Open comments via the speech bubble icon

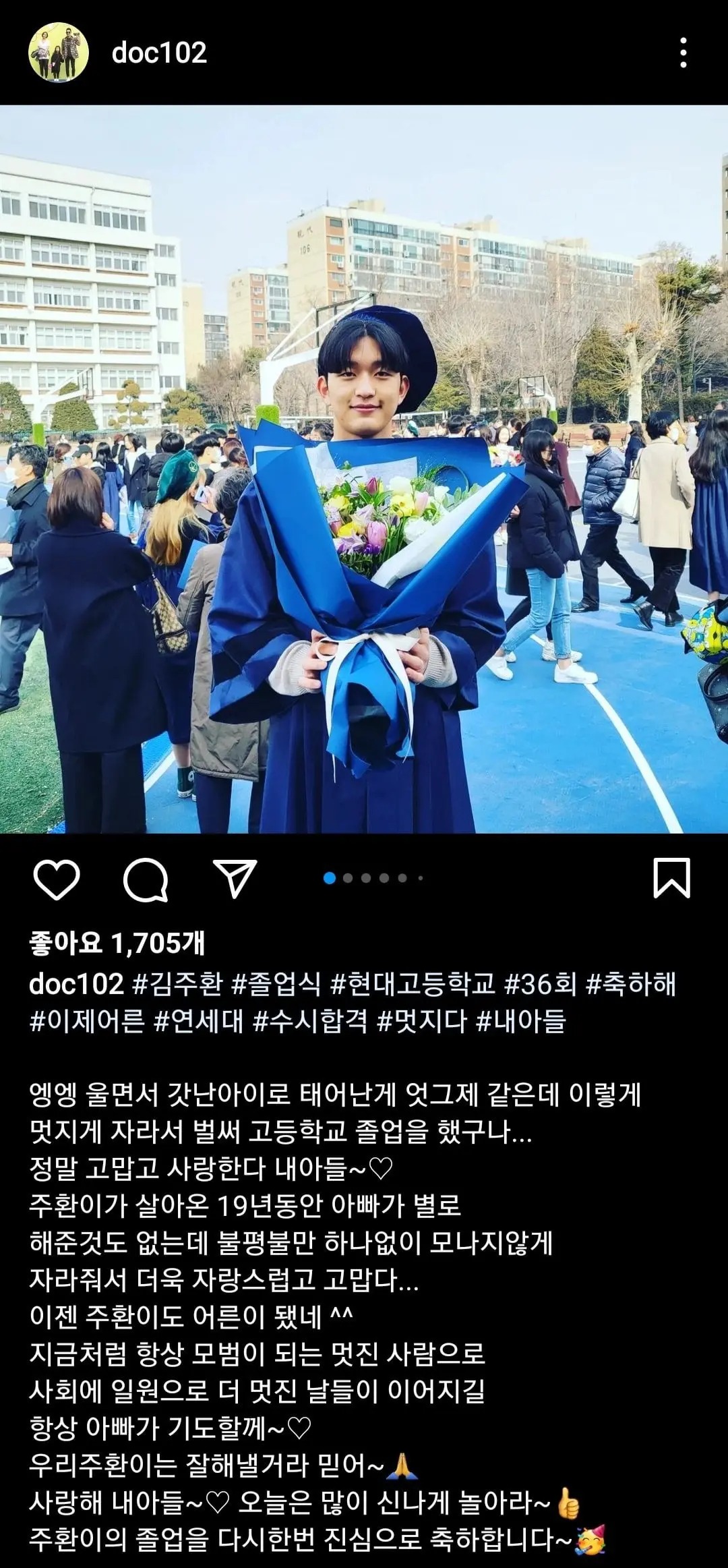[x=146, y=879]
